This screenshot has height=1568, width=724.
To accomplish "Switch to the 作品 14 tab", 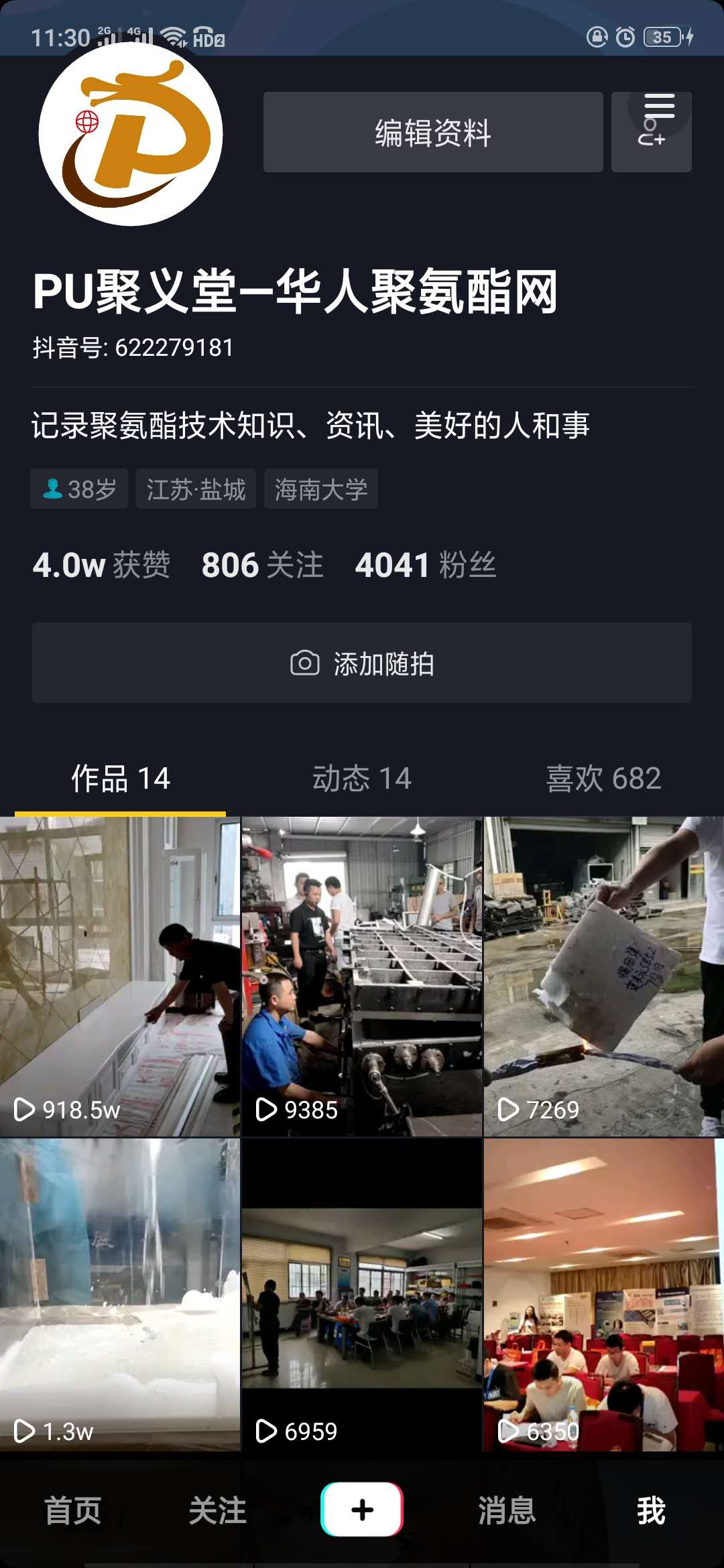I will pyautogui.click(x=121, y=779).
